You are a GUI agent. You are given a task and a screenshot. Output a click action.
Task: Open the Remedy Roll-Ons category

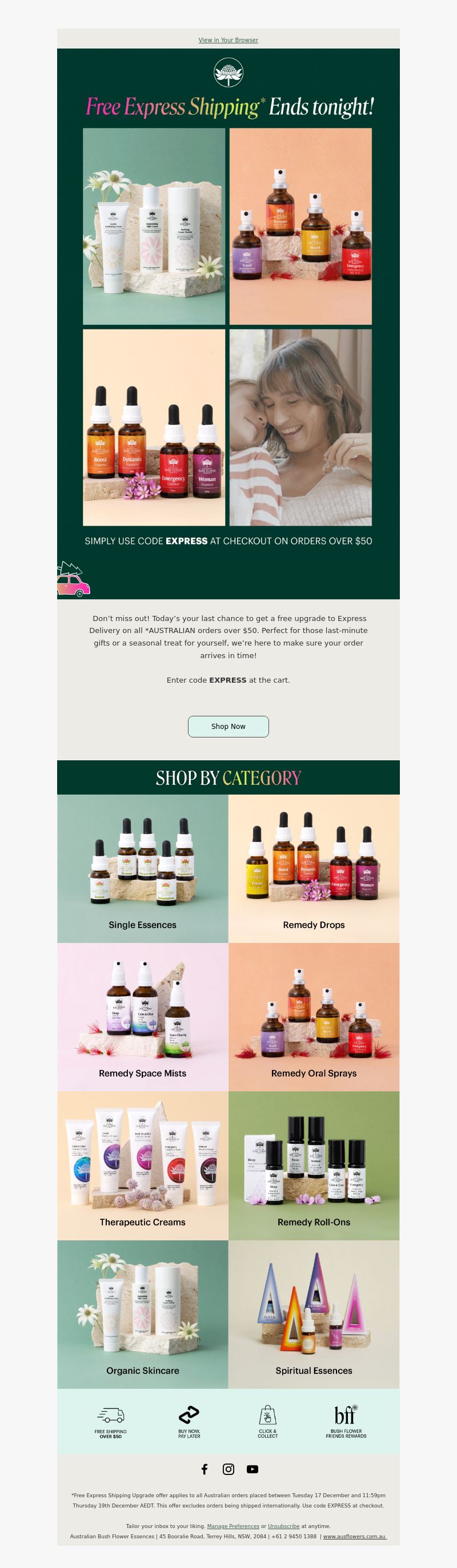coord(314,1165)
